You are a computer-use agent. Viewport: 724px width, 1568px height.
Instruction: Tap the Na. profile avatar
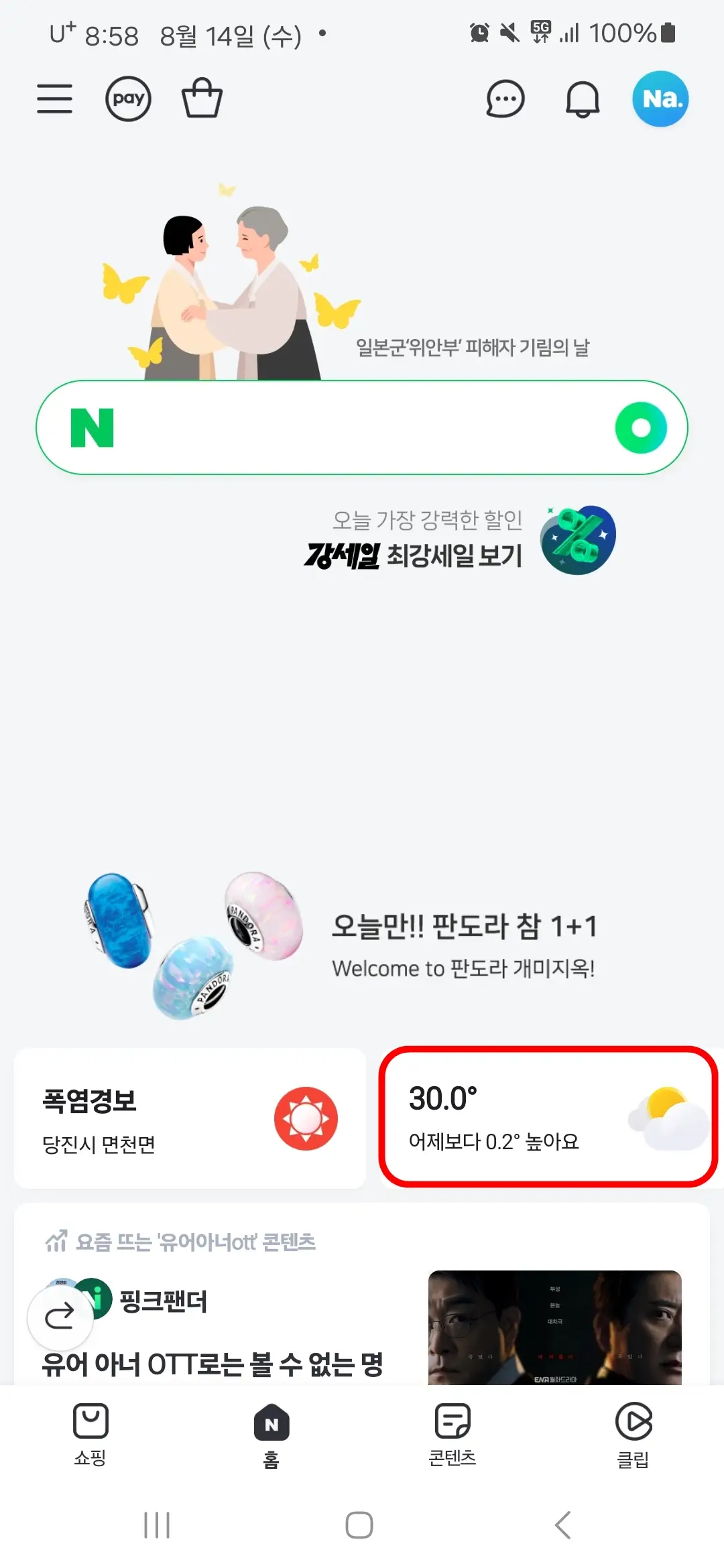tap(660, 98)
